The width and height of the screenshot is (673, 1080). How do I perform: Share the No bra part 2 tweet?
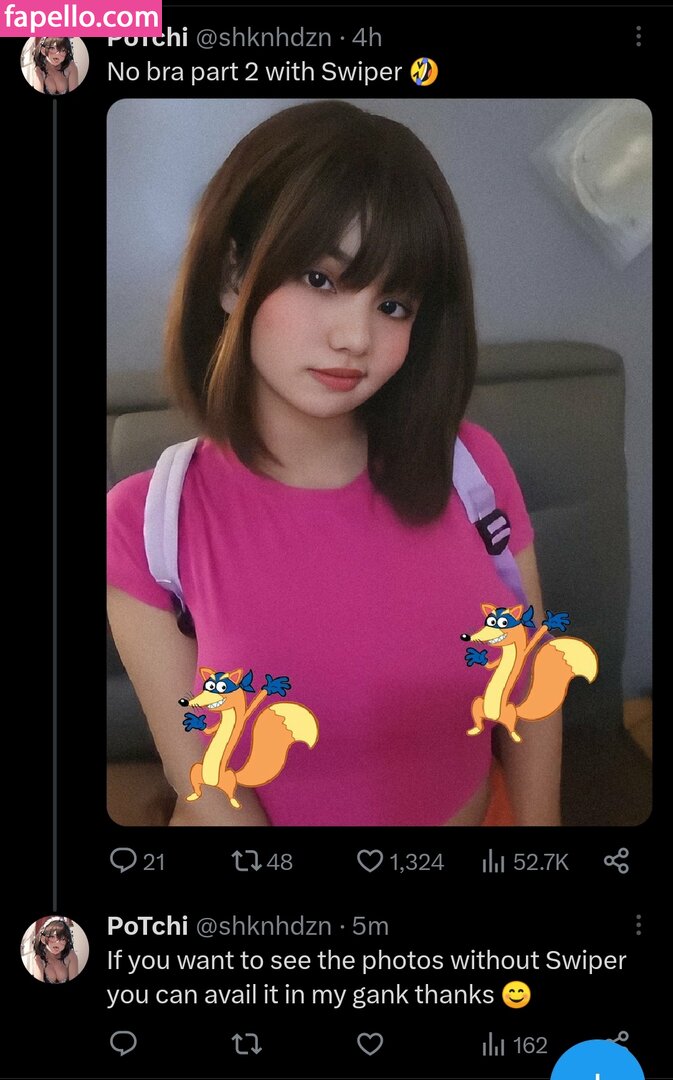617,860
